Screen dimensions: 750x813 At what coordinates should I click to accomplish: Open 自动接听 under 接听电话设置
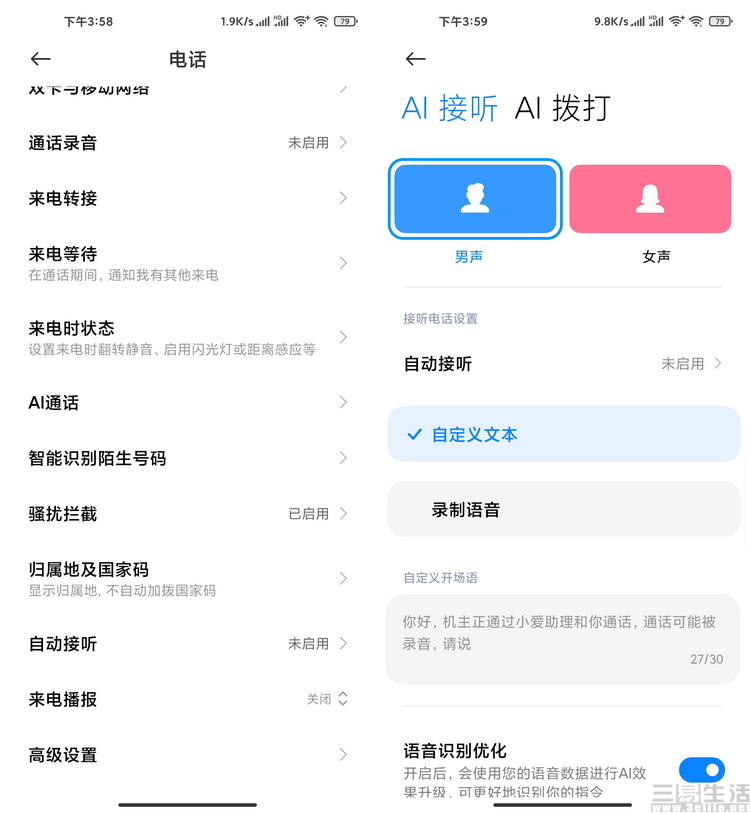(563, 364)
